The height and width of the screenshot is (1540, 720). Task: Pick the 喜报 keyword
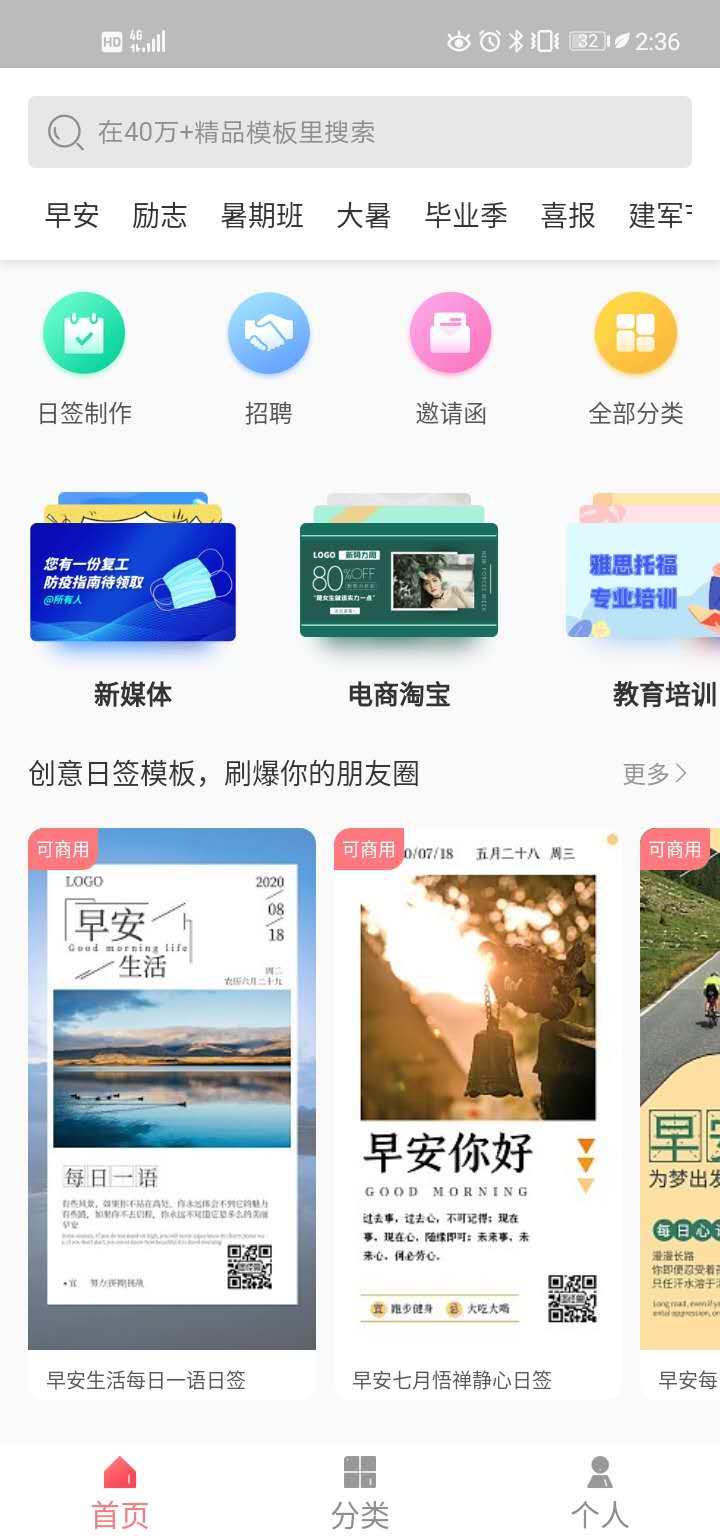[568, 215]
